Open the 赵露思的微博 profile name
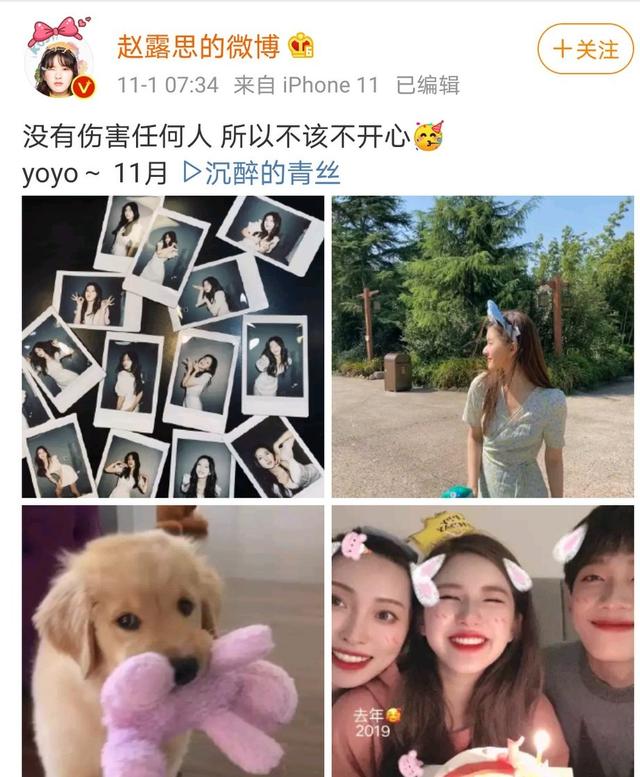The height and width of the screenshot is (777, 640). pyautogui.click(x=202, y=45)
